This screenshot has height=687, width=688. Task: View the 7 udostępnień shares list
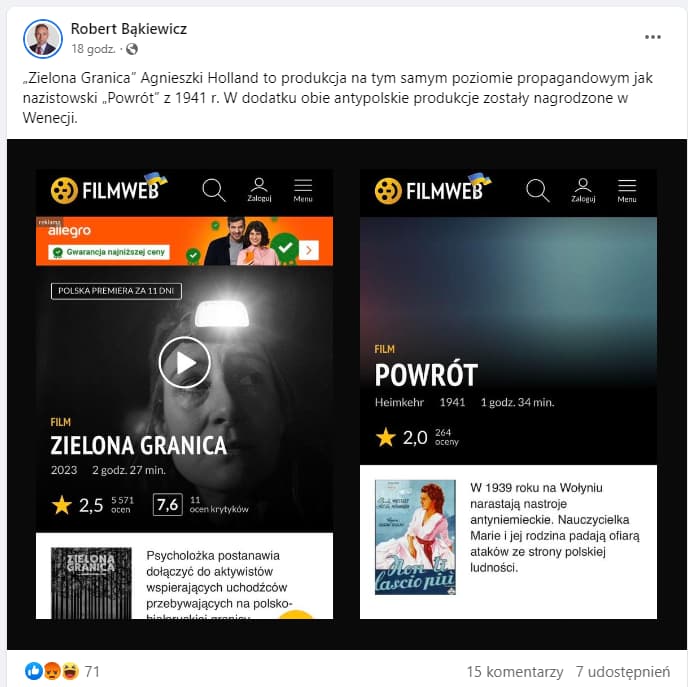coord(622,671)
